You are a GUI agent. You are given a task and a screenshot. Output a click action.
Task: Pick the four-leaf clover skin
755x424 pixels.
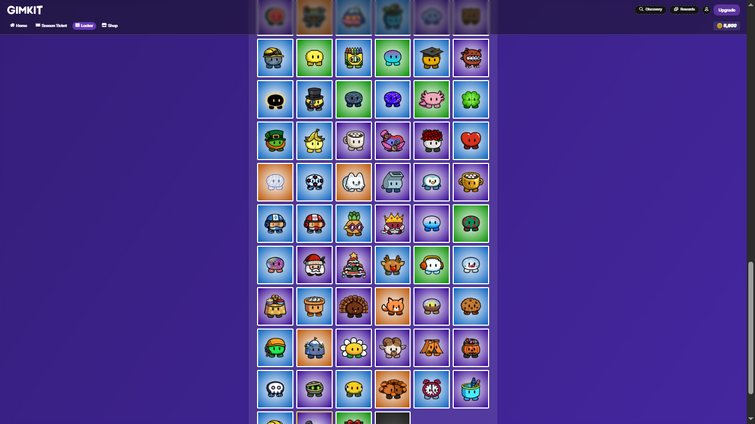click(x=470, y=100)
